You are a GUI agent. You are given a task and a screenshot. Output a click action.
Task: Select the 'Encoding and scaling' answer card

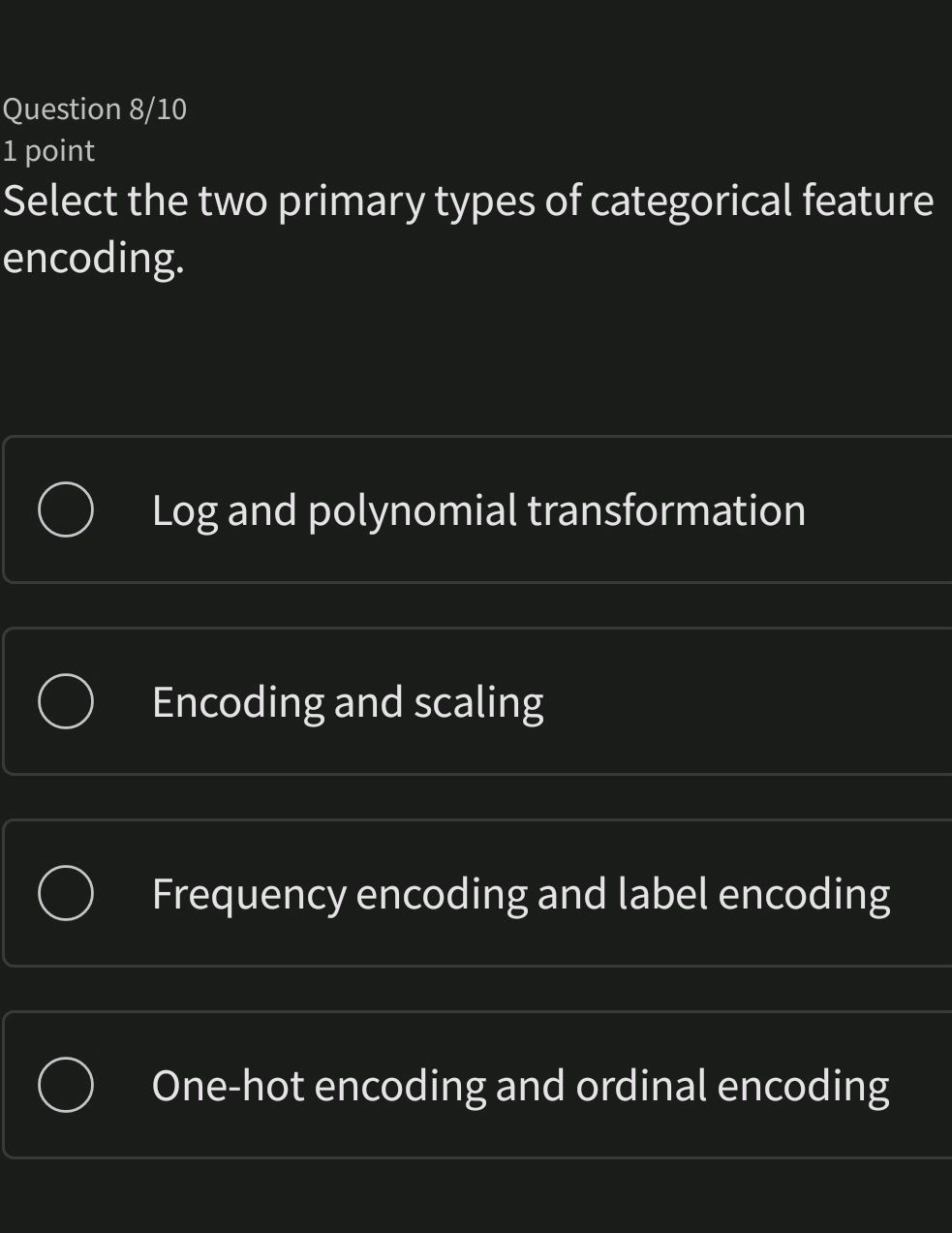tap(475, 700)
